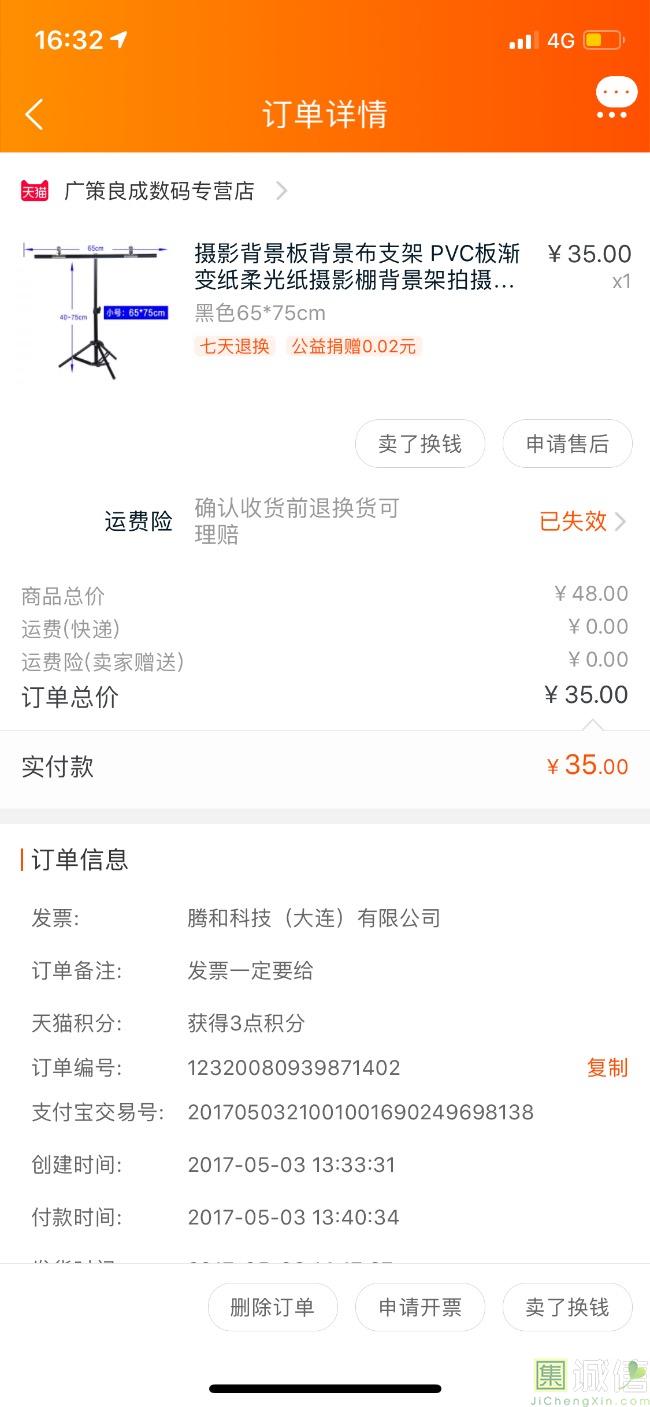Viewport: 650px width, 1407px height.
Task: Tap 卖了换钱 under the product
Action: click(420, 444)
